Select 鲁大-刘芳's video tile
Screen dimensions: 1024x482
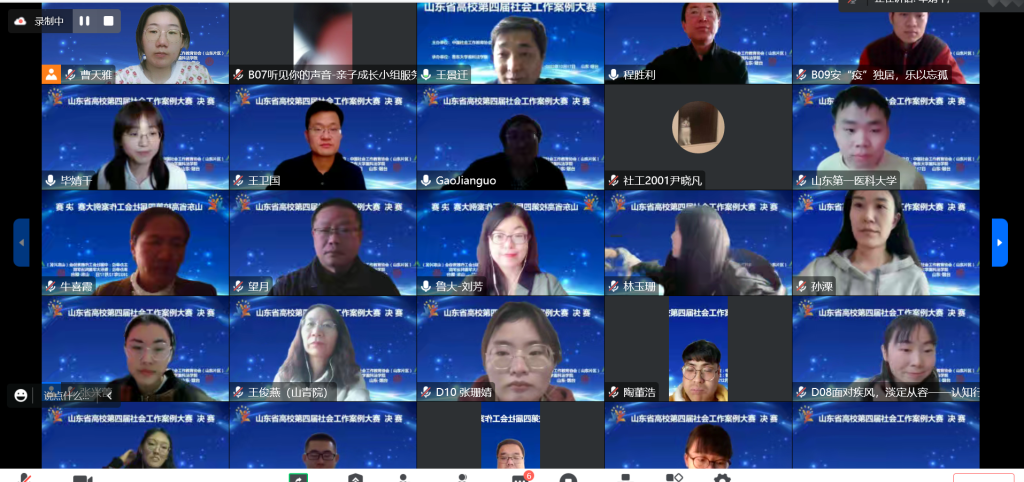[x=510, y=243]
